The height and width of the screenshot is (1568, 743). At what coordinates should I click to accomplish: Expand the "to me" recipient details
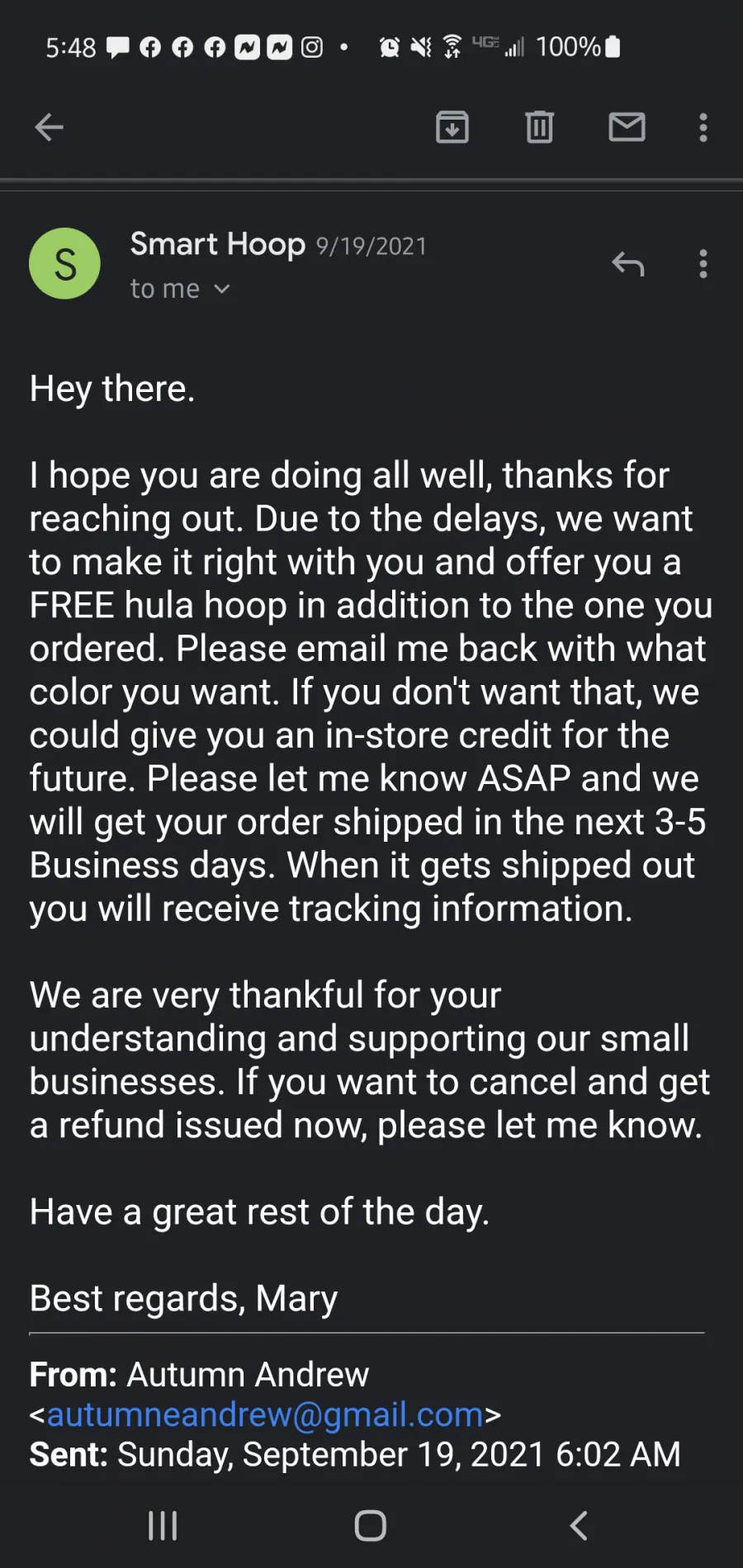pyautogui.click(x=180, y=289)
